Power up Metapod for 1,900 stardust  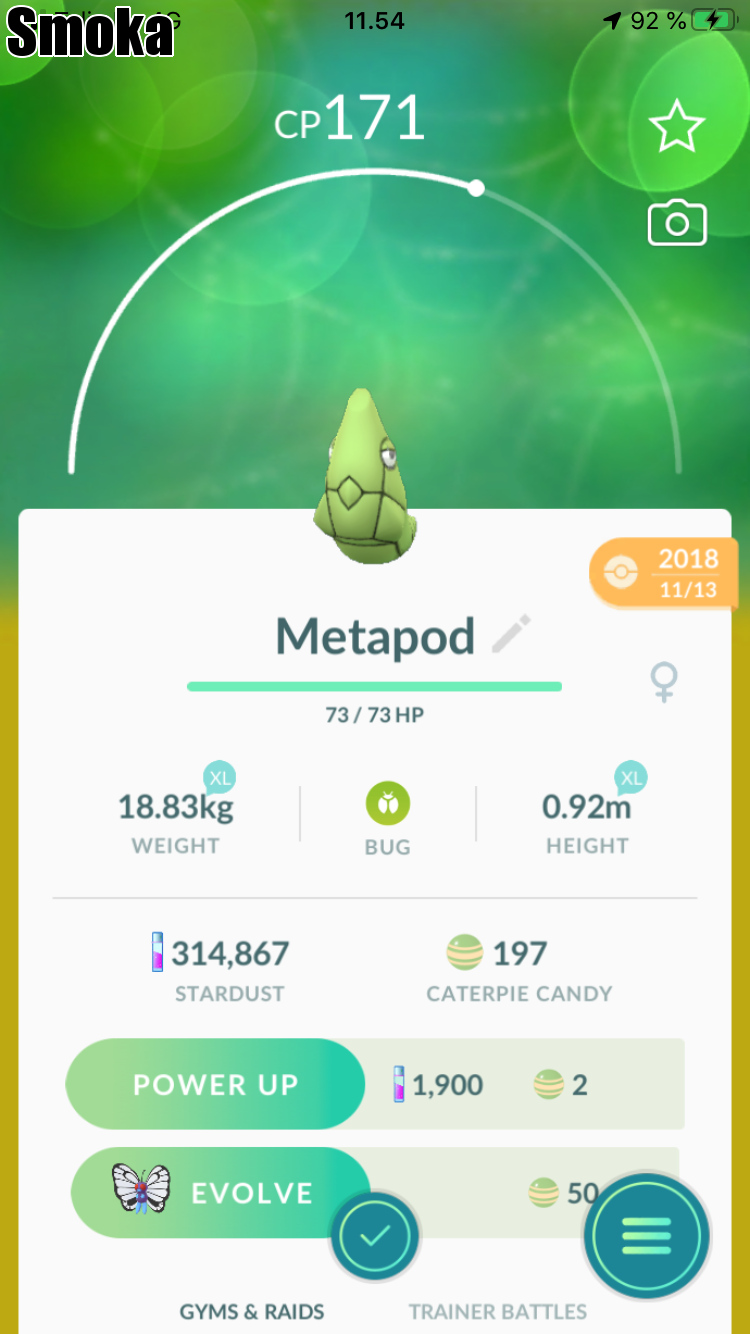coord(215,1084)
